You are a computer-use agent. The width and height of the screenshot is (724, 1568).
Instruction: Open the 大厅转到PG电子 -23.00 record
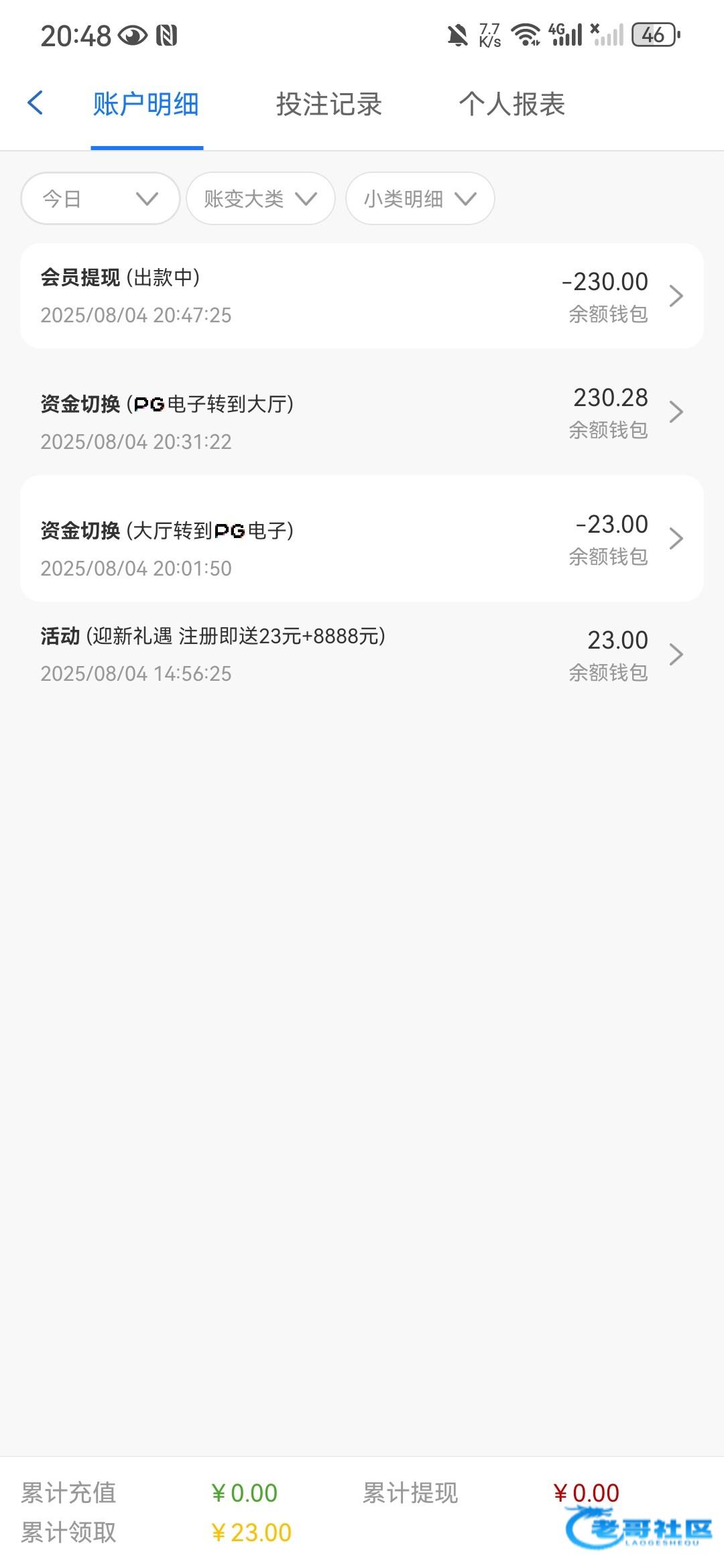pos(362,538)
